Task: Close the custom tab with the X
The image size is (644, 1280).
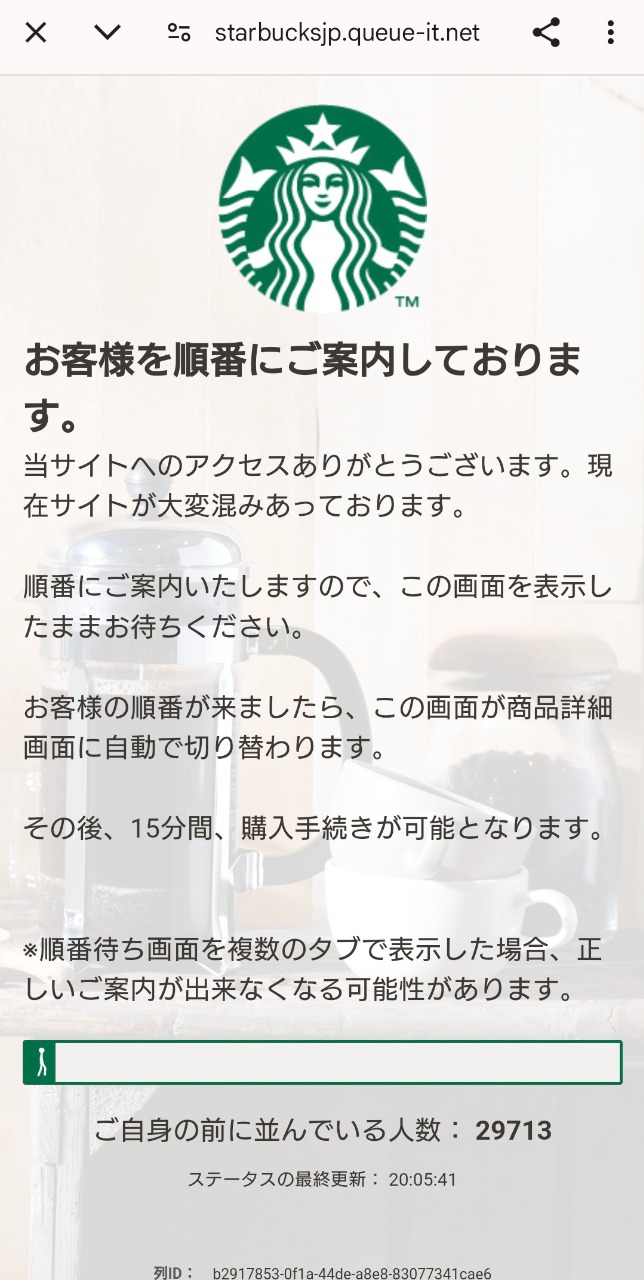Action: tap(36, 33)
